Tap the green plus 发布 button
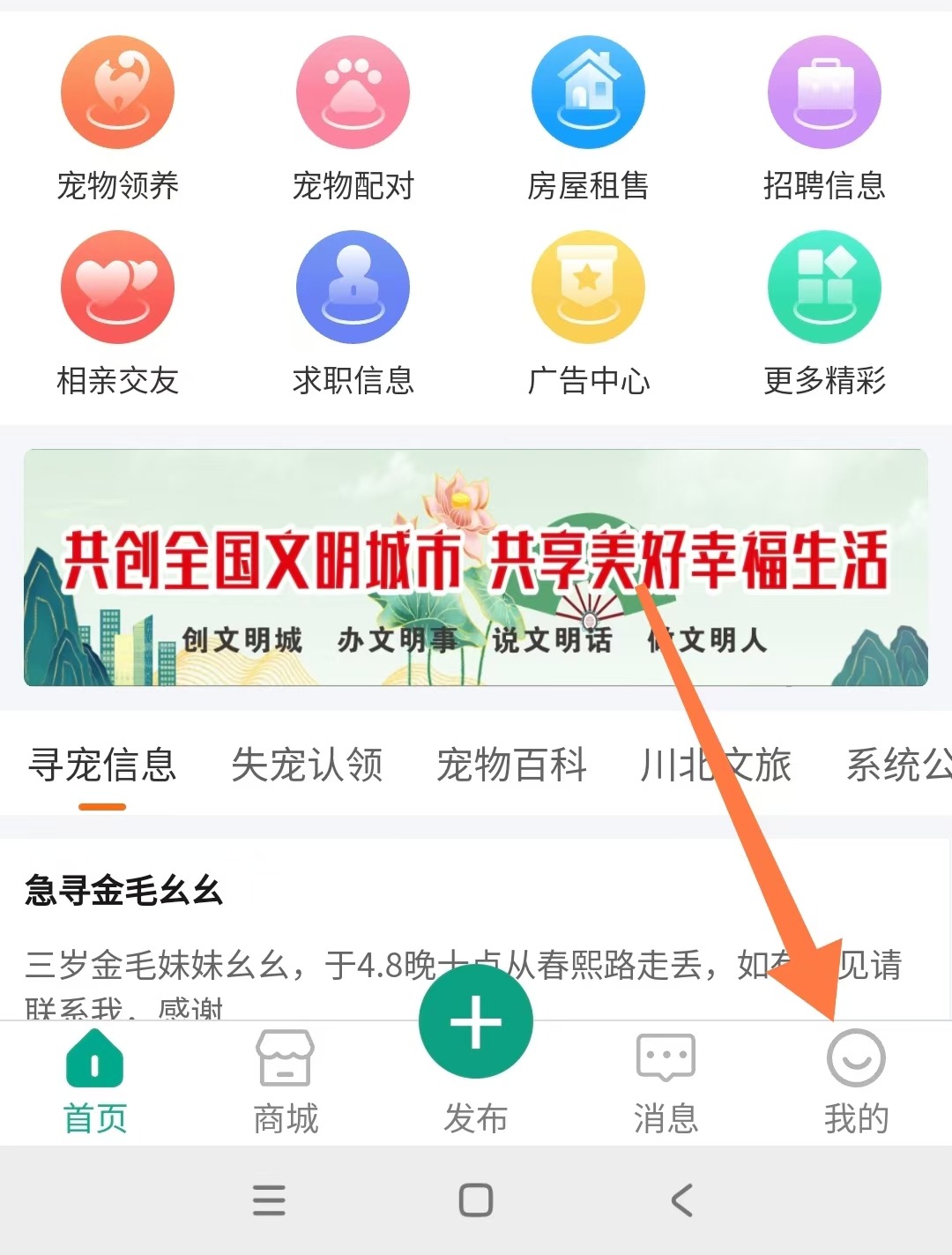The height and width of the screenshot is (1255, 952). pos(476,1023)
